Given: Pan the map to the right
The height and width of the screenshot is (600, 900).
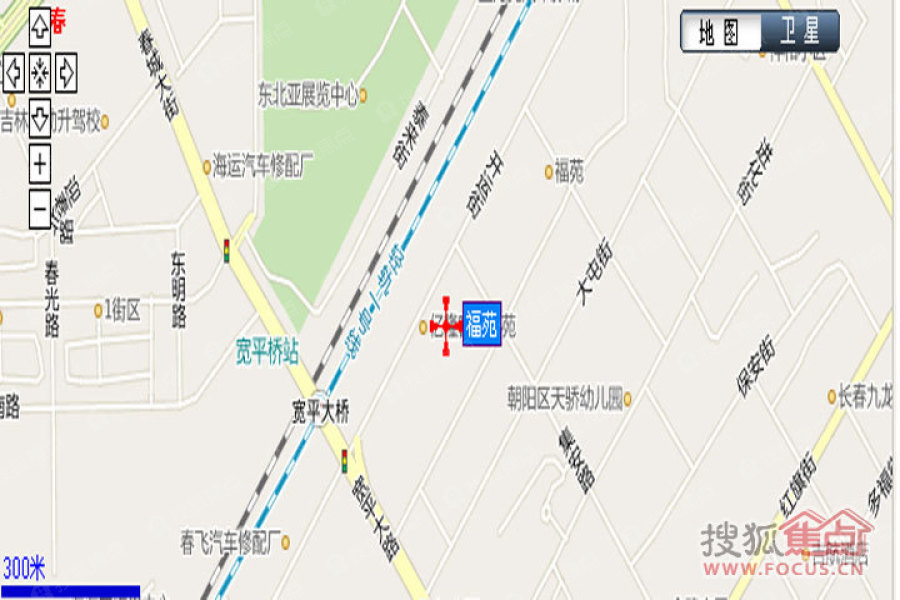Looking at the screenshot, I should (x=65, y=72).
